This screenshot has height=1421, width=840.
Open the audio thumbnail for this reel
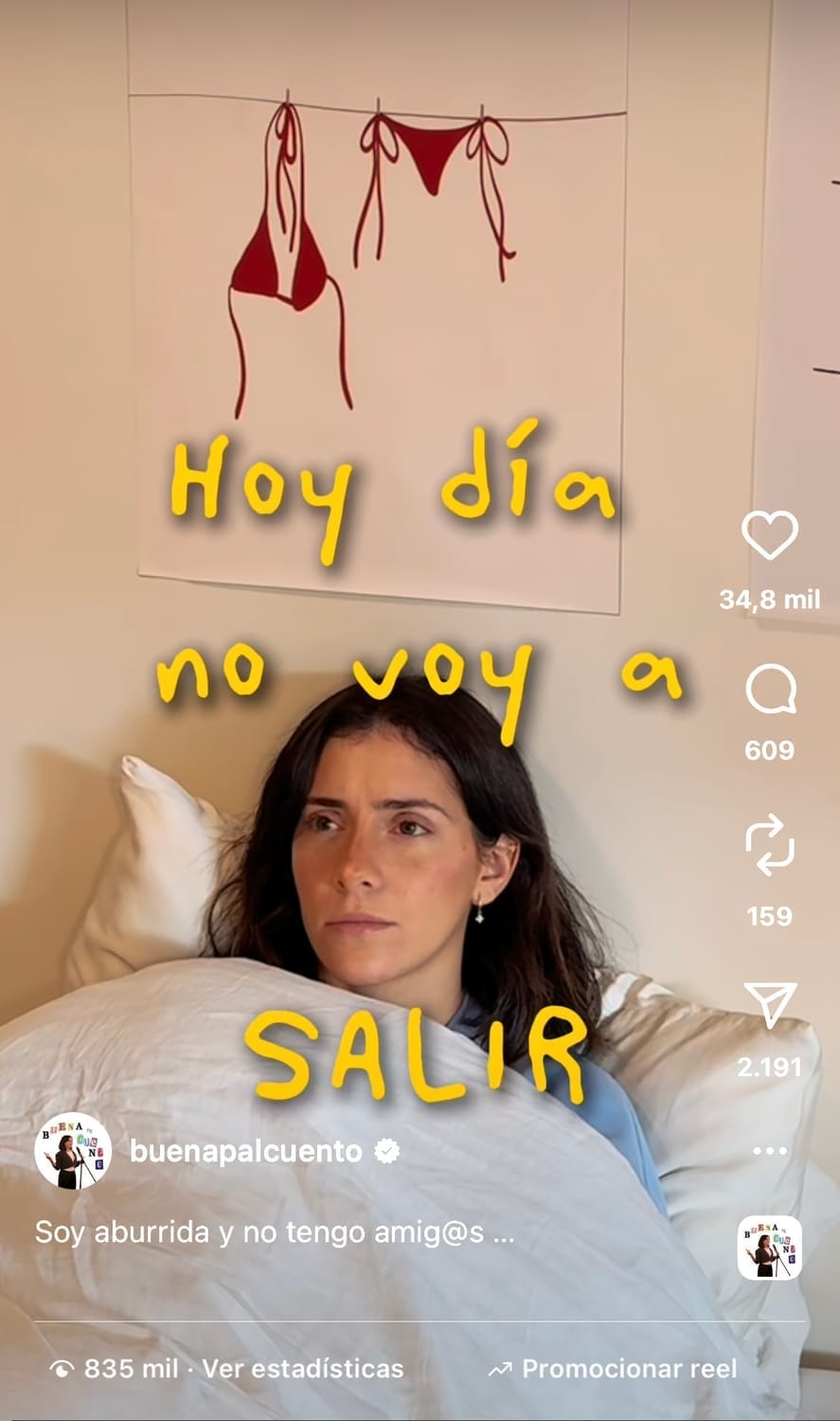pyautogui.click(x=769, y=1248)
